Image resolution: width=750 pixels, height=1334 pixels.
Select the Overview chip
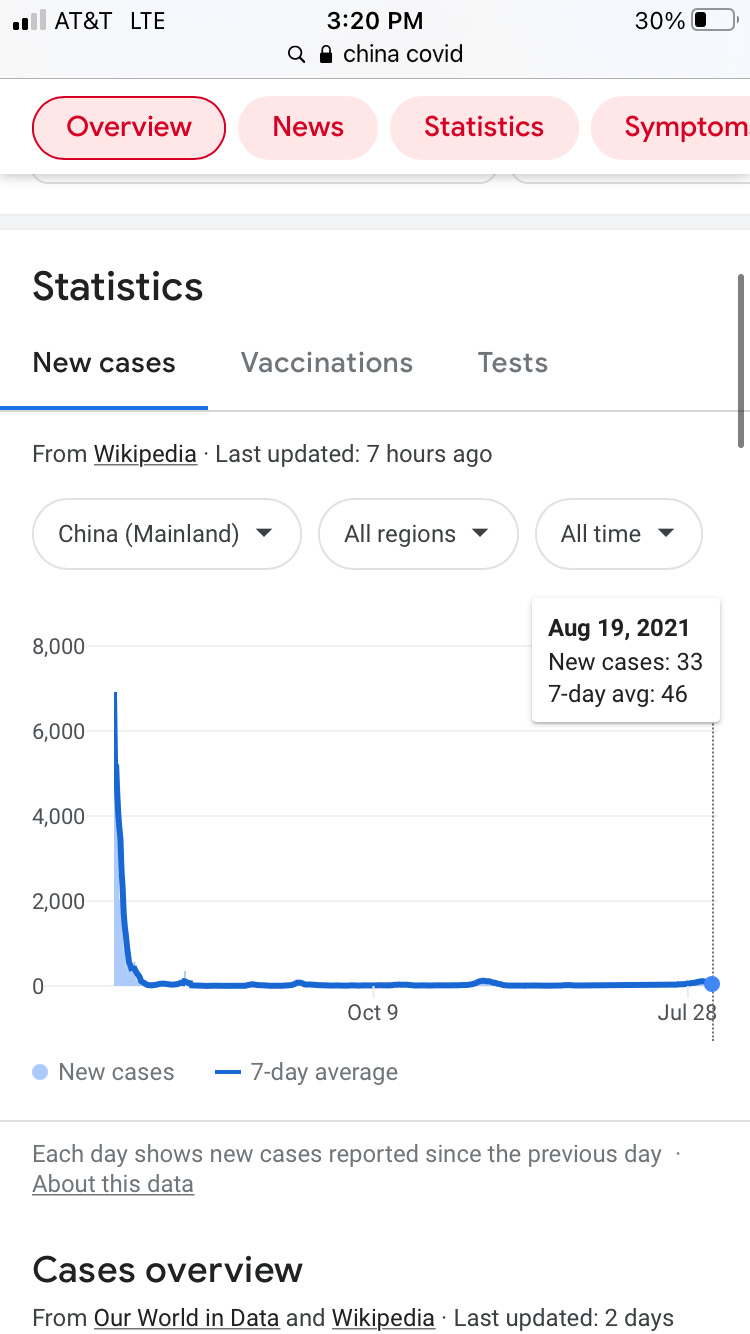[x=129, y=127]
